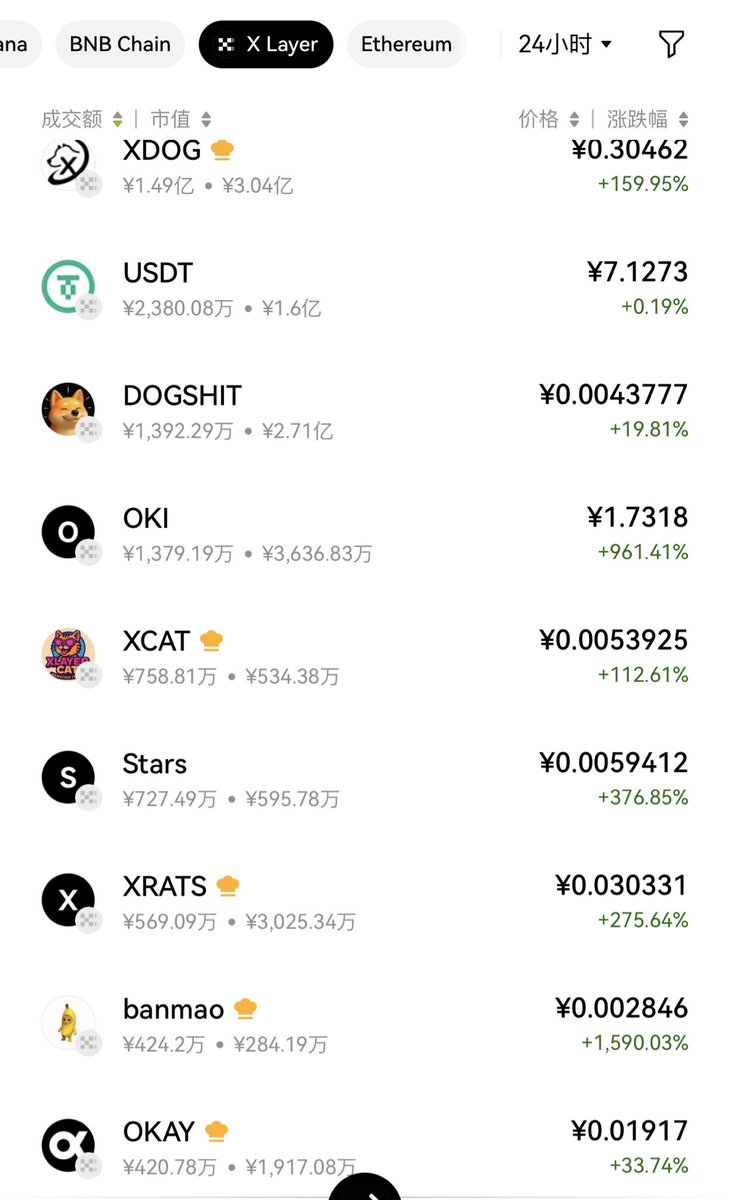Sort the list by 价格

[x=549, y=119]
